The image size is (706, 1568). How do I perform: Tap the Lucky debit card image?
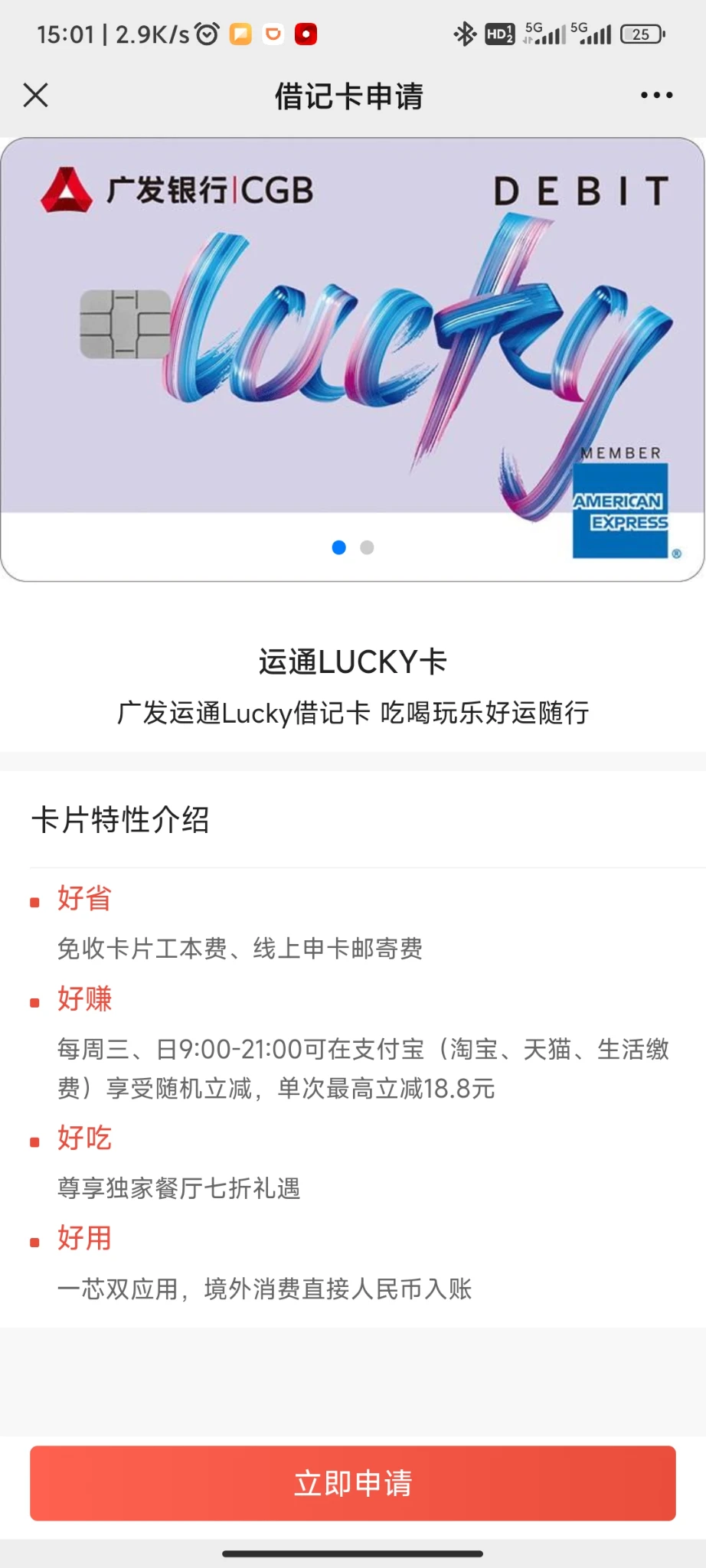[352, 337]
